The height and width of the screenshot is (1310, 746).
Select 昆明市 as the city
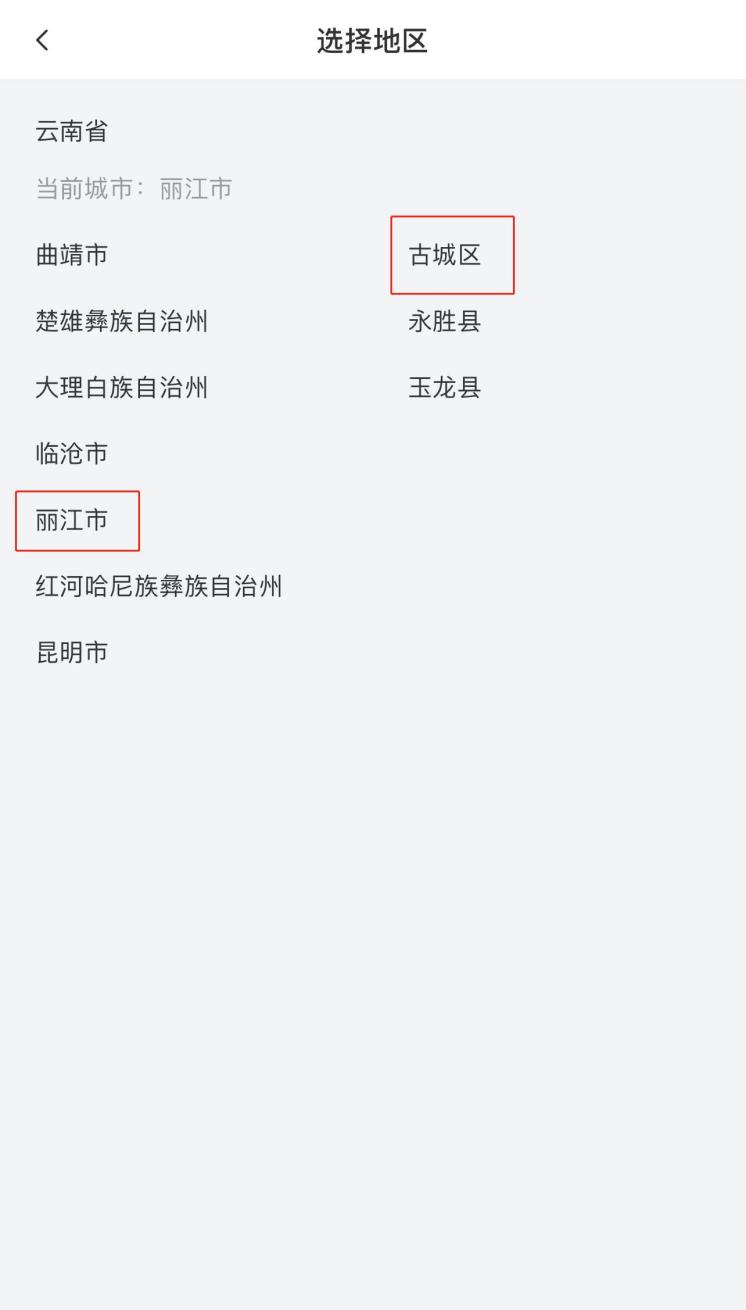[72, 653]
